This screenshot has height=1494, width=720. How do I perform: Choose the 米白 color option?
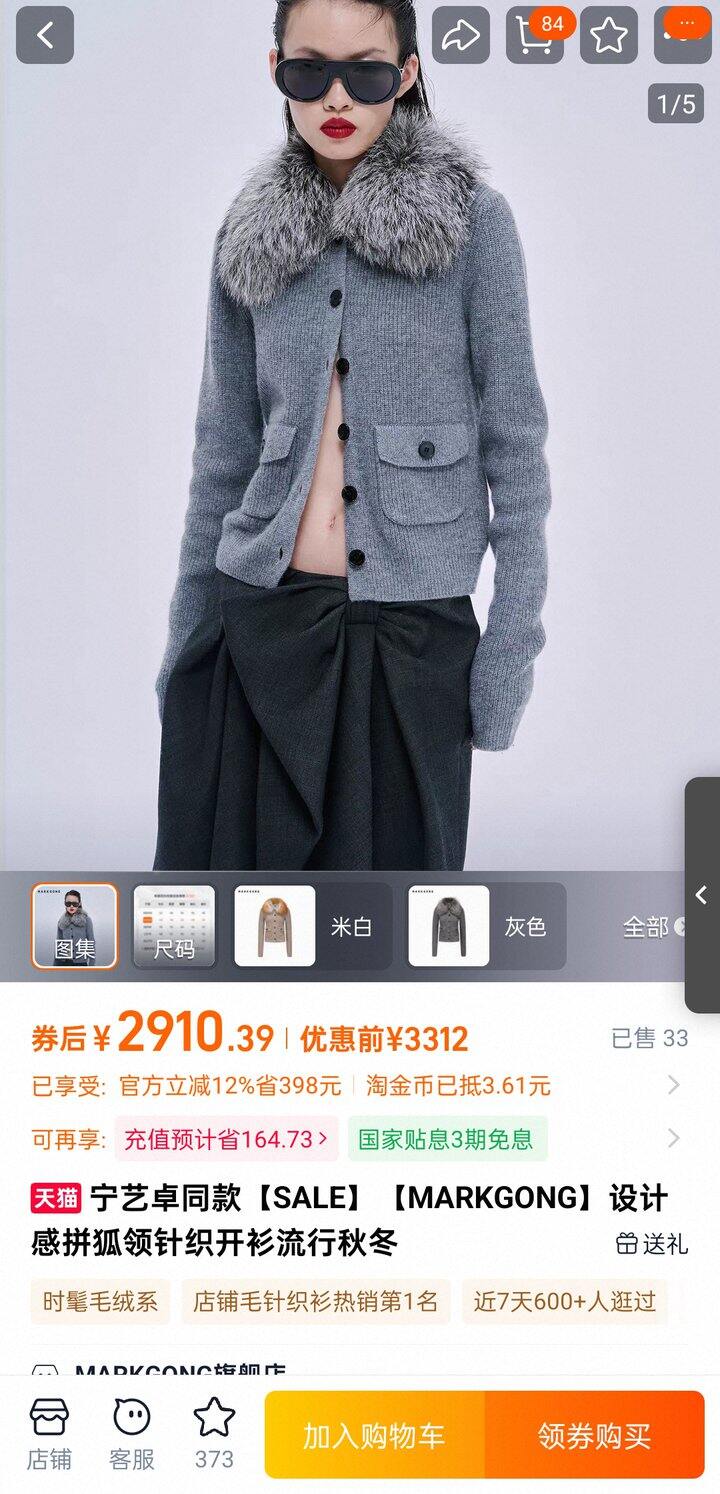pyautogui.click(x=312, y=926)
